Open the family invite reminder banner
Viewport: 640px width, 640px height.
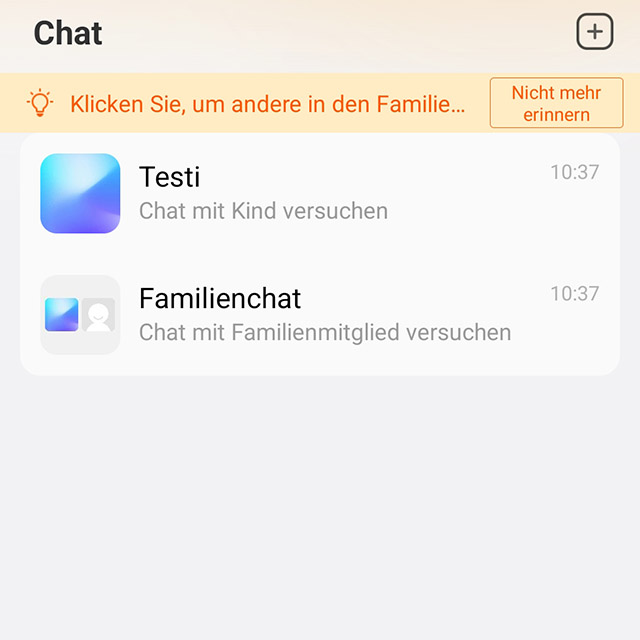tap(267, 103)
